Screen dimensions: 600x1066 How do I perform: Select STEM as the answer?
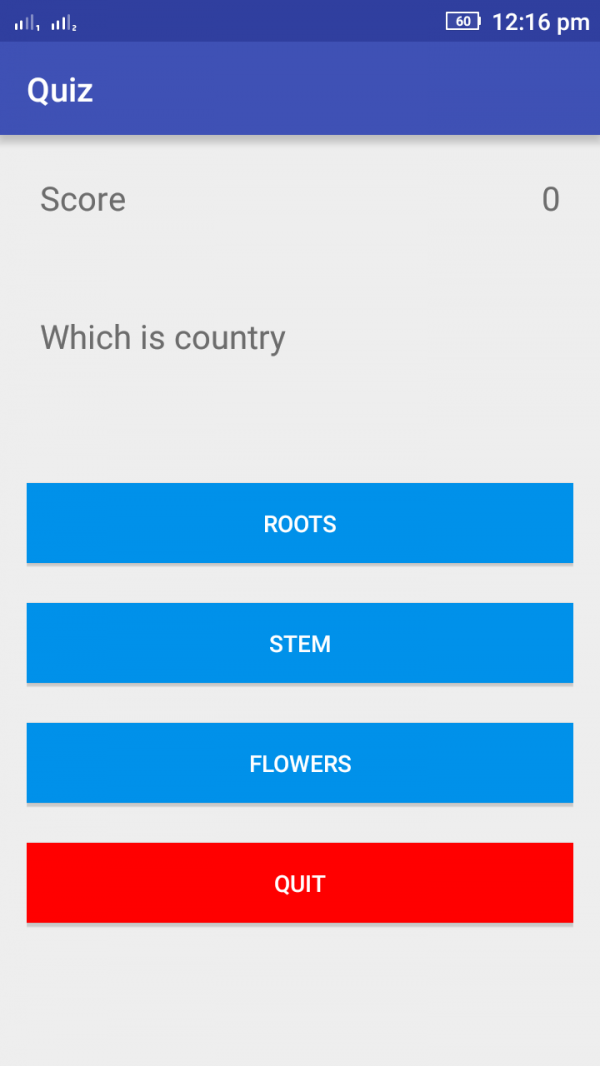pyautogui.click(x=300, y=643)
